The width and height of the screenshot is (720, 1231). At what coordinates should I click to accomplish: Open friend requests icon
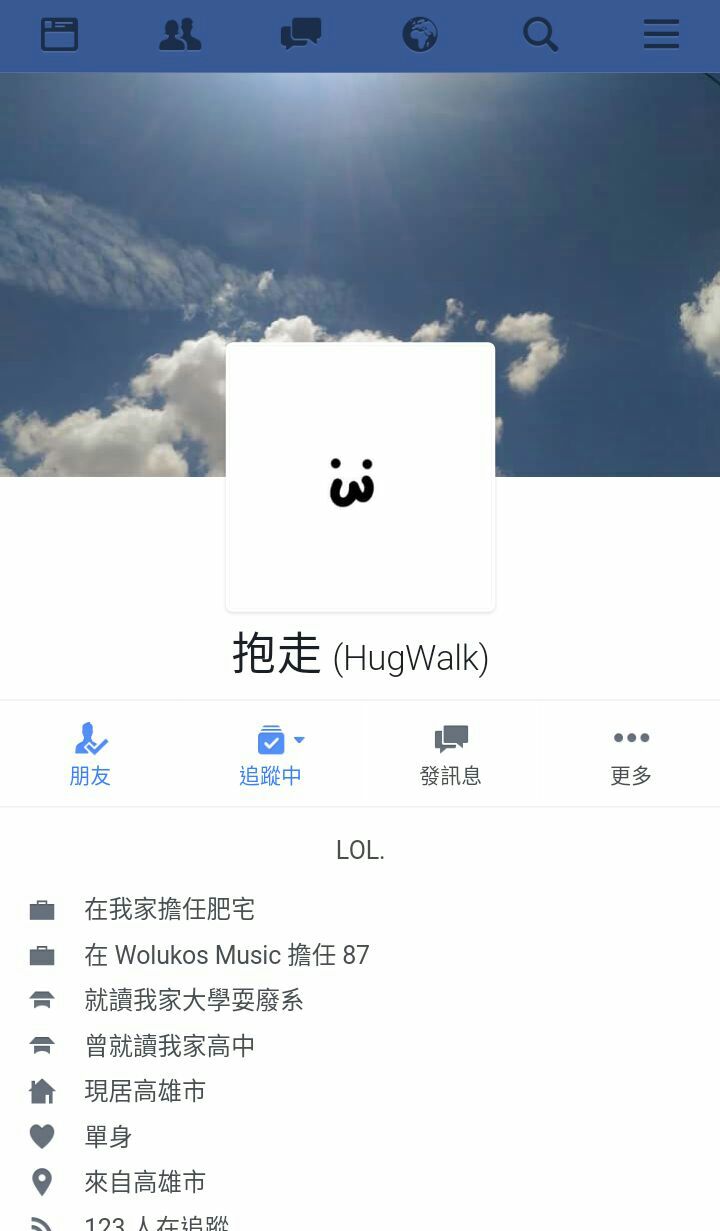coord(180,35)
